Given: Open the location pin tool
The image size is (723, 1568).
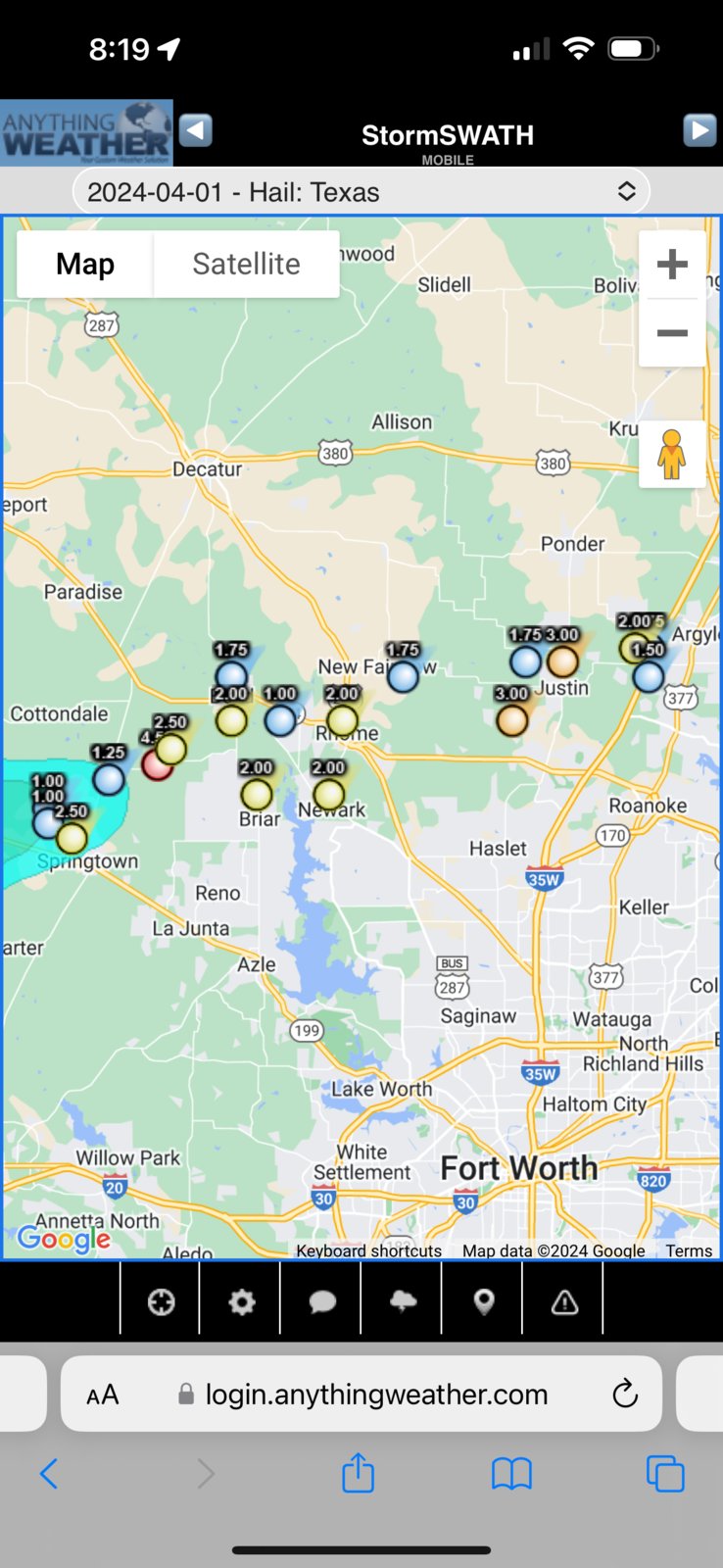Looking at the screenshot, I should tap(483, 1301).
